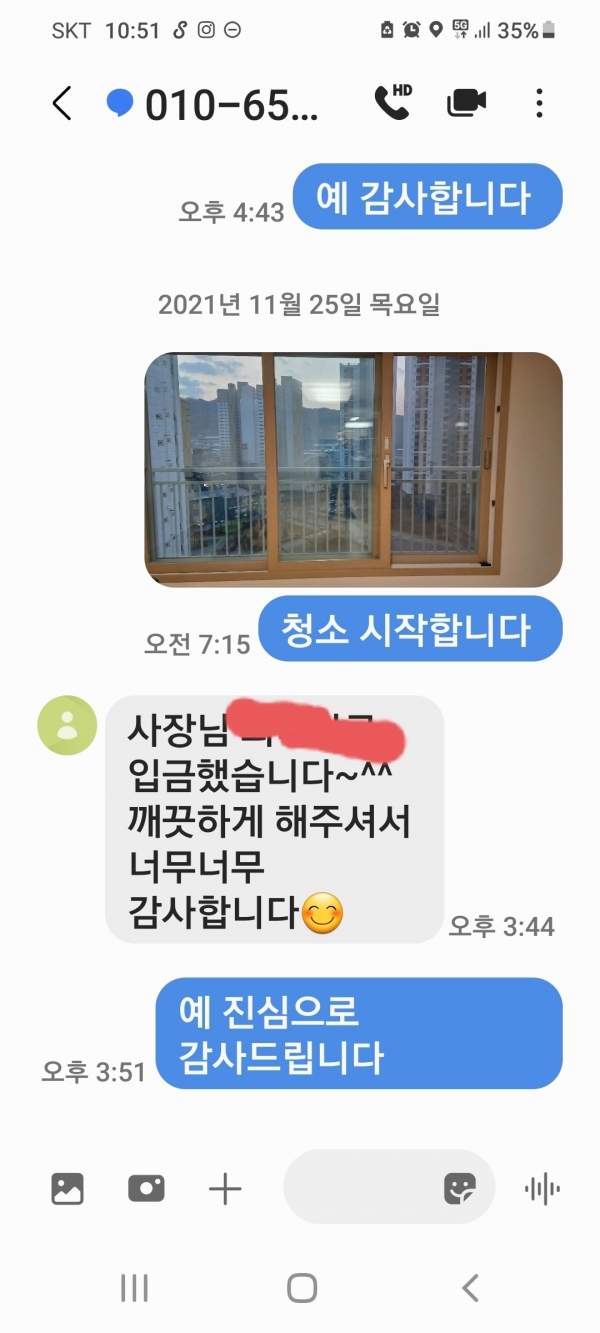Open contact details for 010-65…
This screenshot has width=600, height=1333.
[x=231, y=104]
